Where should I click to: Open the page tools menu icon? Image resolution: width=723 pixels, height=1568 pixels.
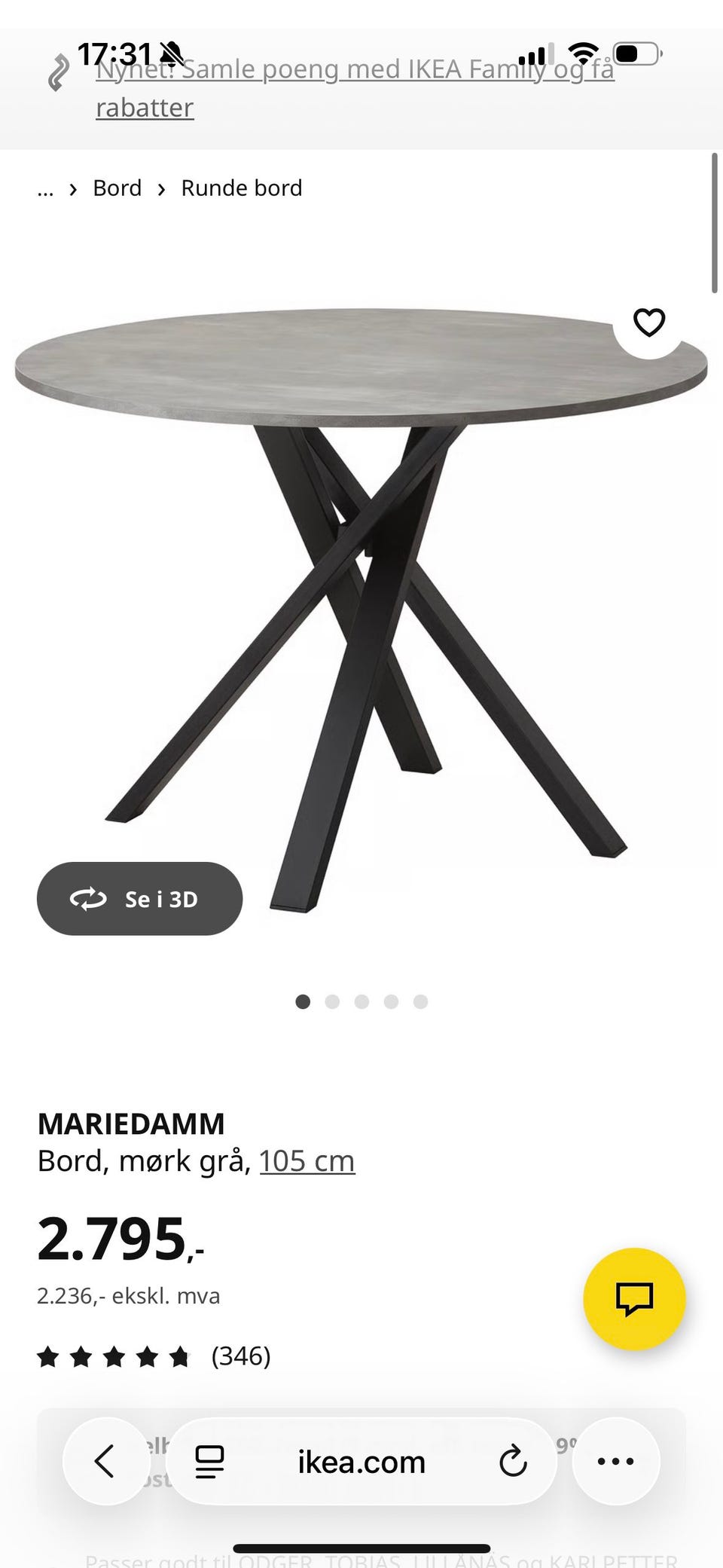209,1461
